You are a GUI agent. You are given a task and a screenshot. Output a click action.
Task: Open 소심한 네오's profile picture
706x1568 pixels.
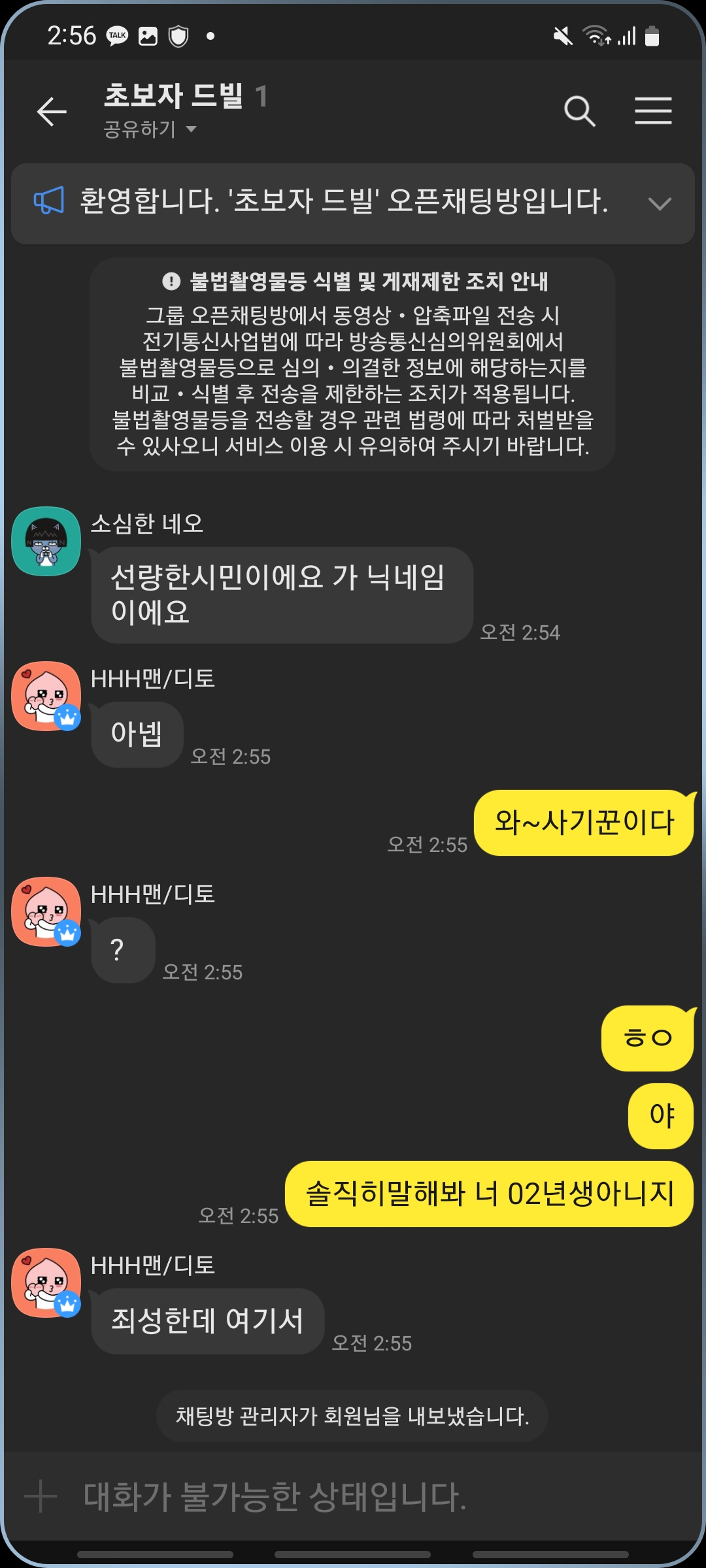pyautogui.click(x=46, y=542)
